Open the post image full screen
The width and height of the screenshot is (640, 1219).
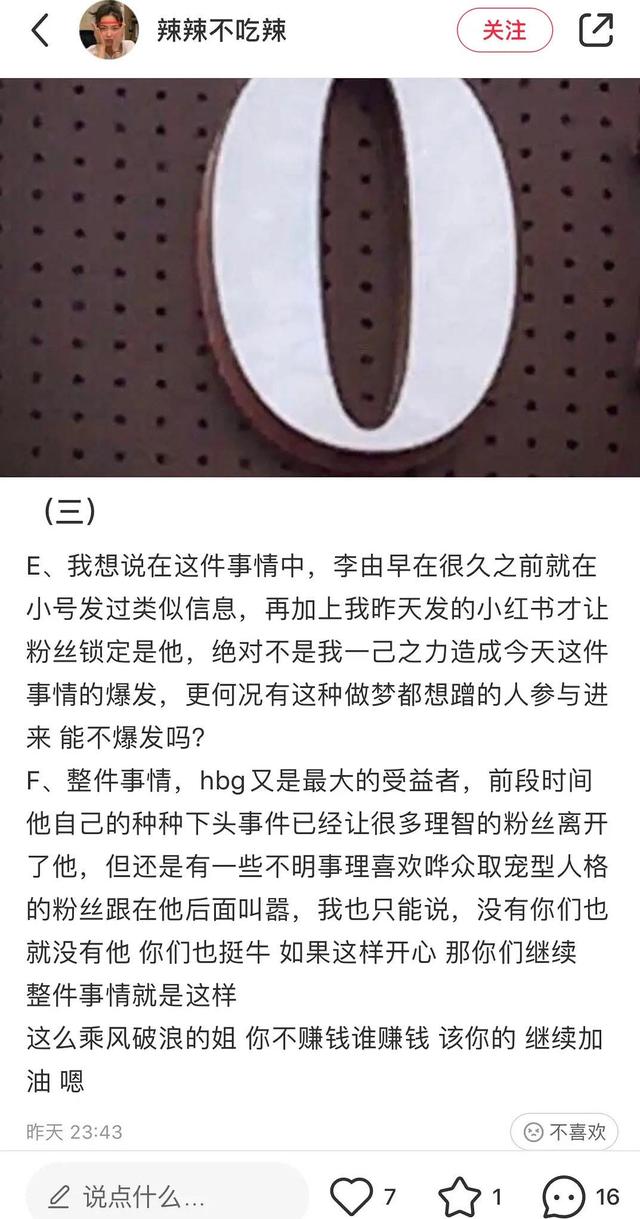pyautogui.click(x=320, y=277)
